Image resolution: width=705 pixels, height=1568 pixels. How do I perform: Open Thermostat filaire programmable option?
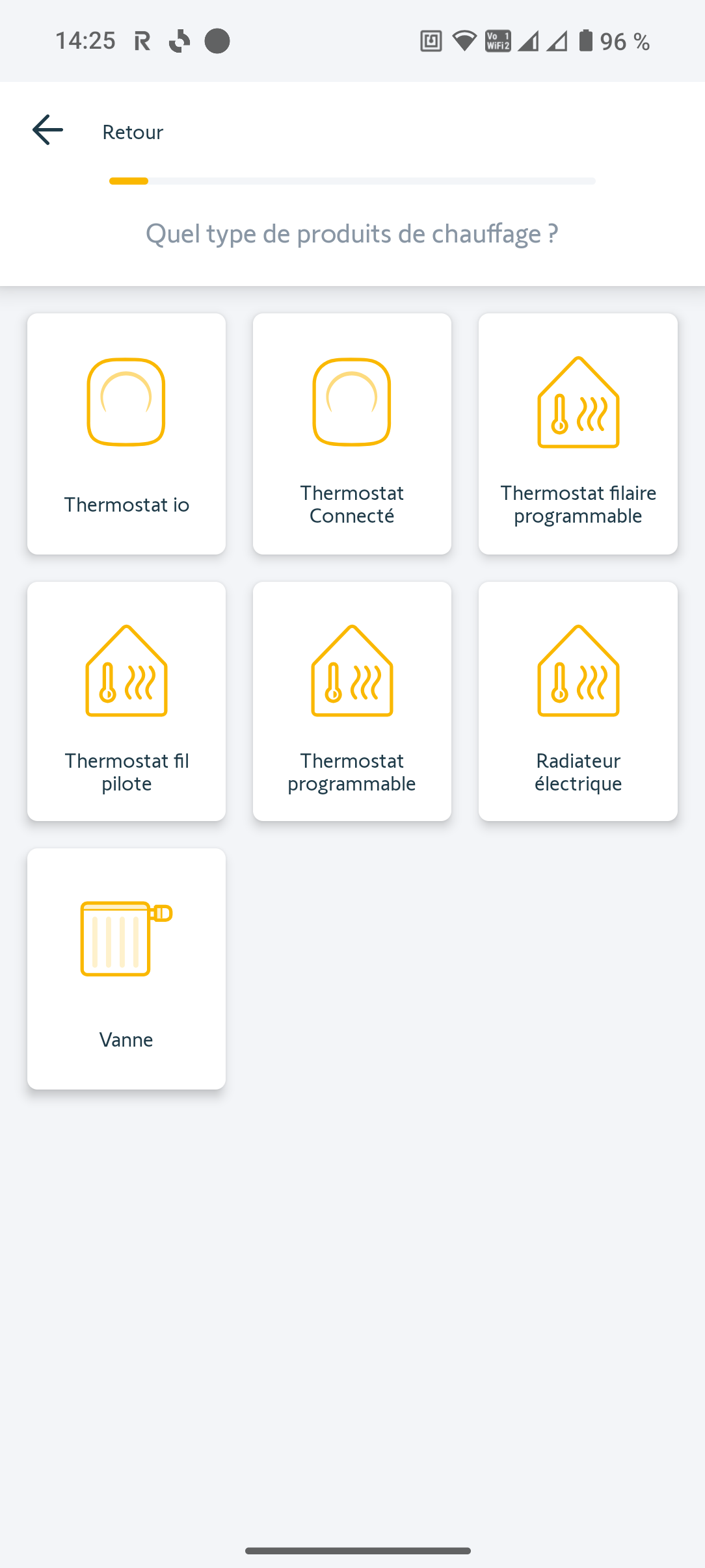coord(578,434)
